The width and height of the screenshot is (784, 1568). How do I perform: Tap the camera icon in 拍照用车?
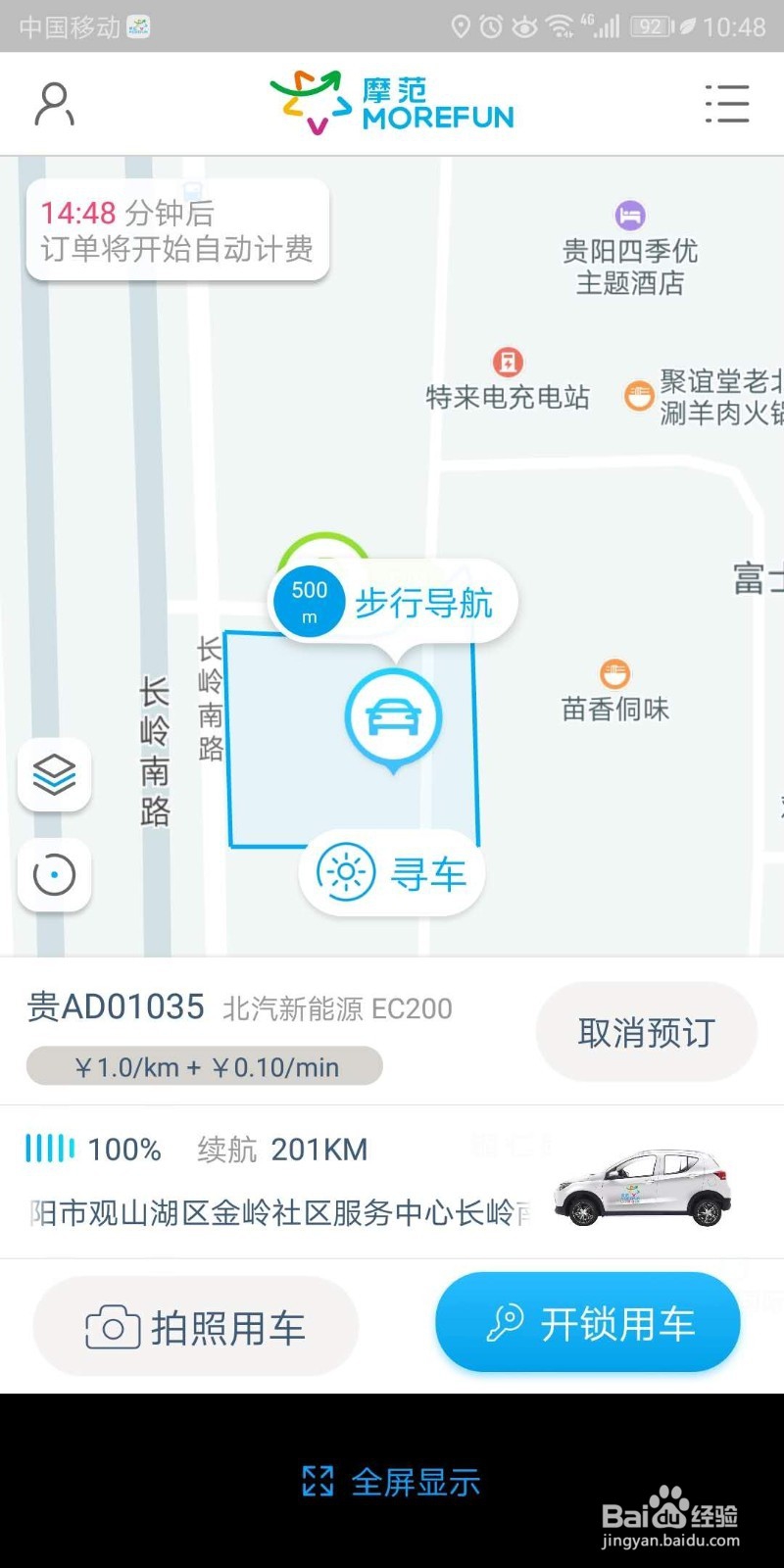114,1326
